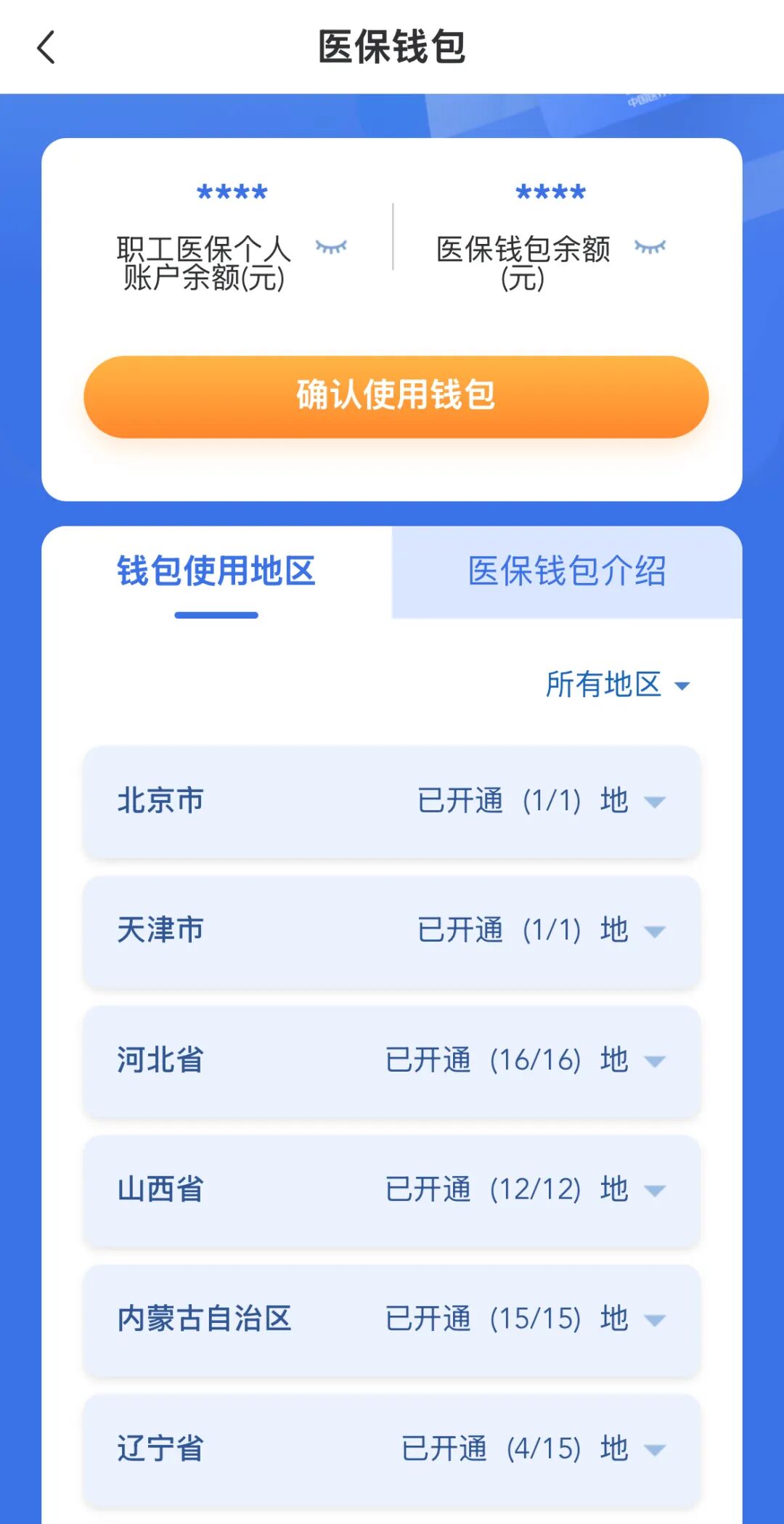View 内蒙古自治区 opened areas
The height and width of the screenshot is (1524, 784).
pyautogui.click(x=654, y=1320)
